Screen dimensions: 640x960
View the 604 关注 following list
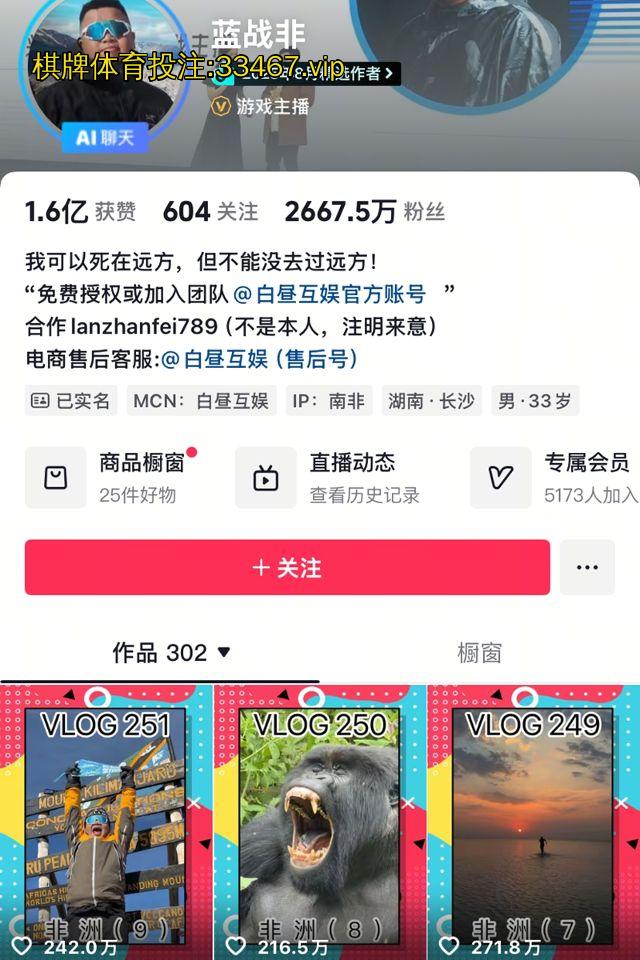[210, 212]
